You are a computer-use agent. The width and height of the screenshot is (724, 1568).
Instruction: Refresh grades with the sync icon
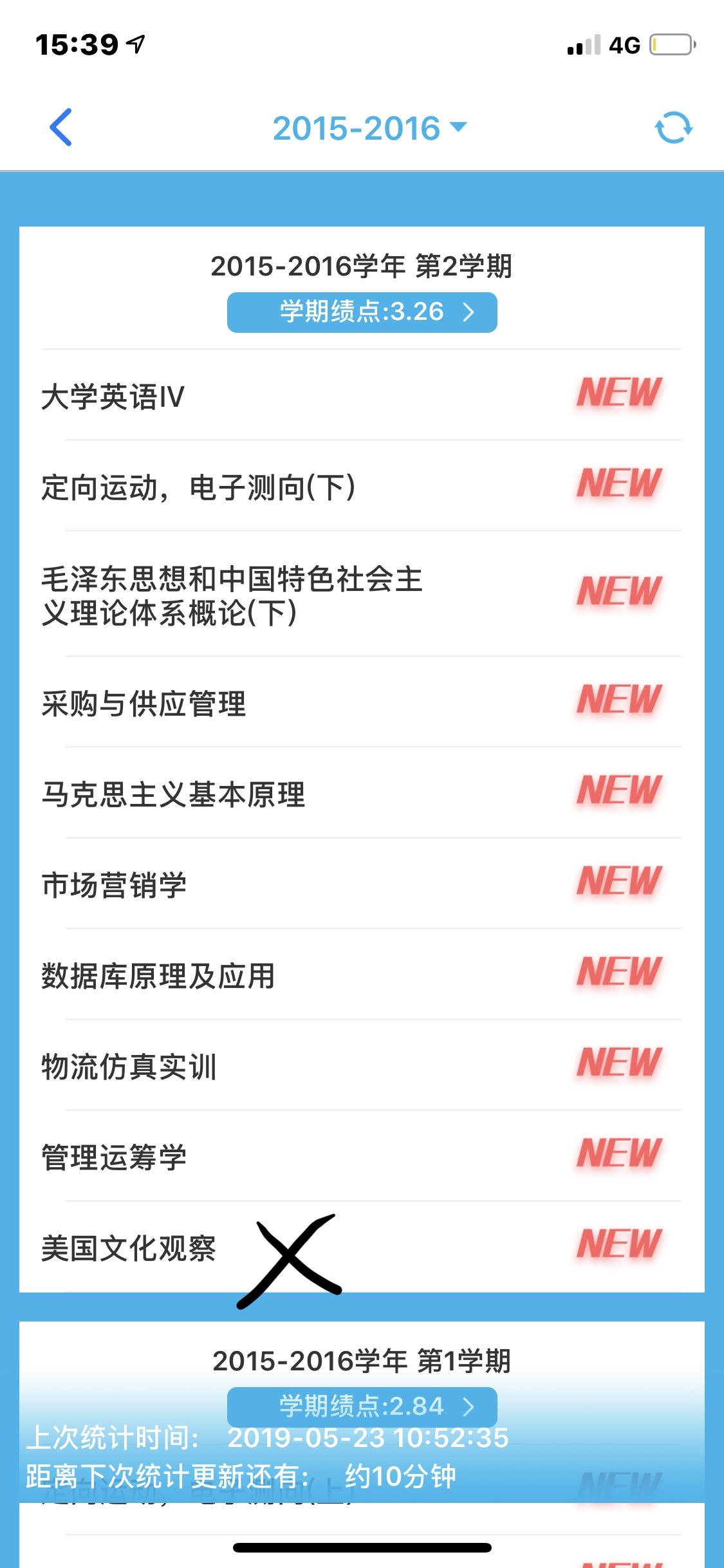(673, 127)
